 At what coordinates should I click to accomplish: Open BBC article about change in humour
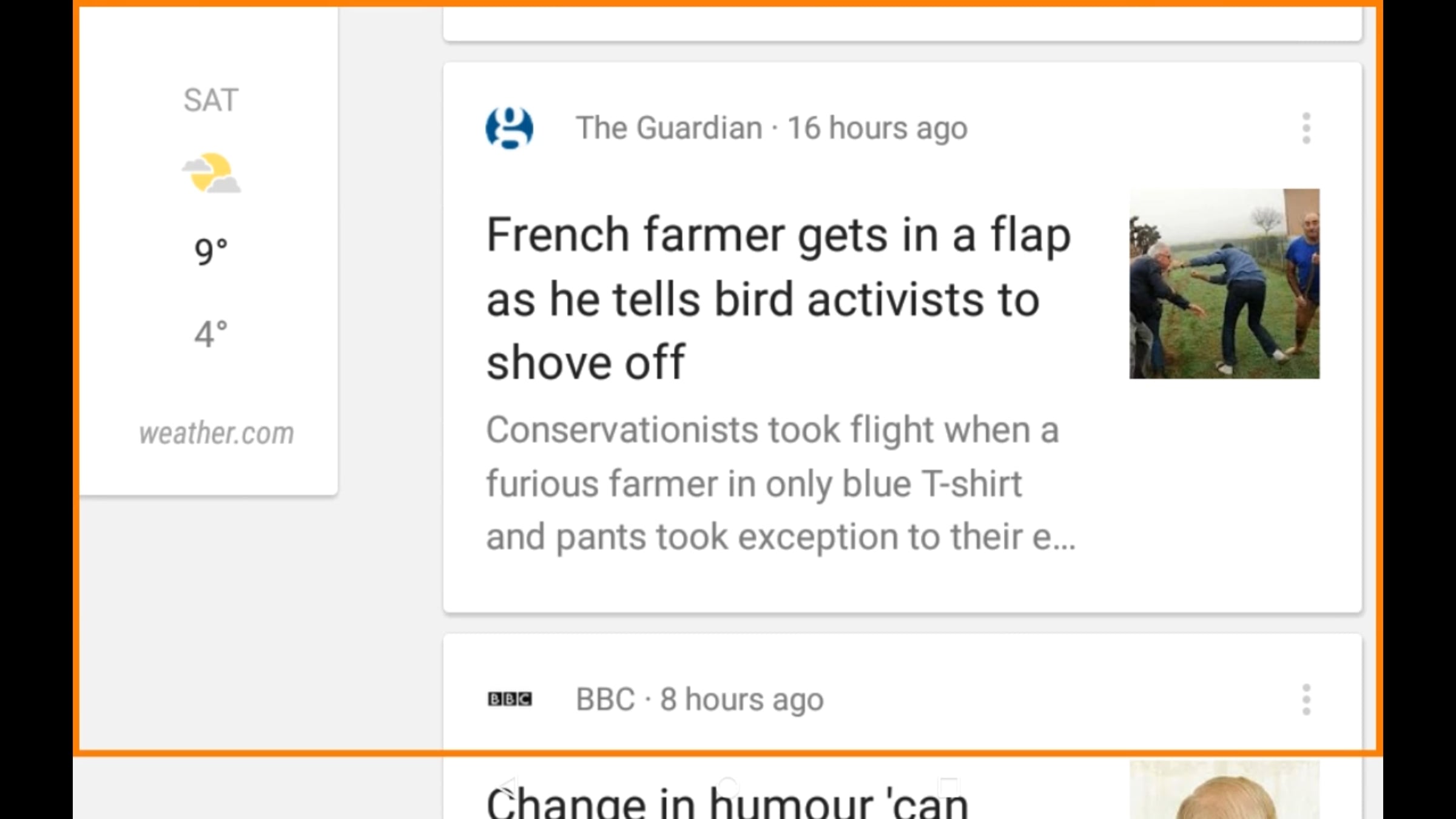(x=727, y=802)
